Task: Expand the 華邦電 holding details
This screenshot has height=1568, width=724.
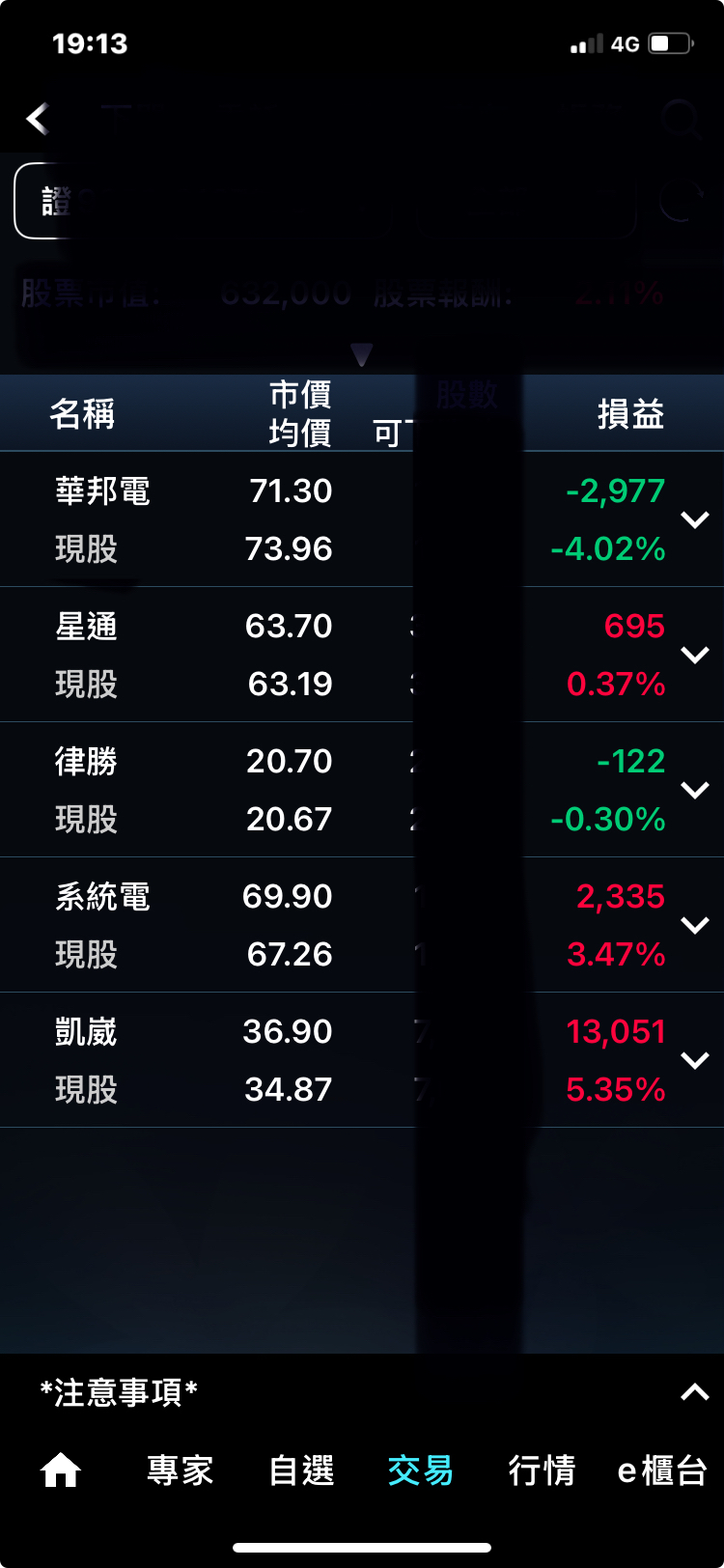Action: [x=694, y=519]
